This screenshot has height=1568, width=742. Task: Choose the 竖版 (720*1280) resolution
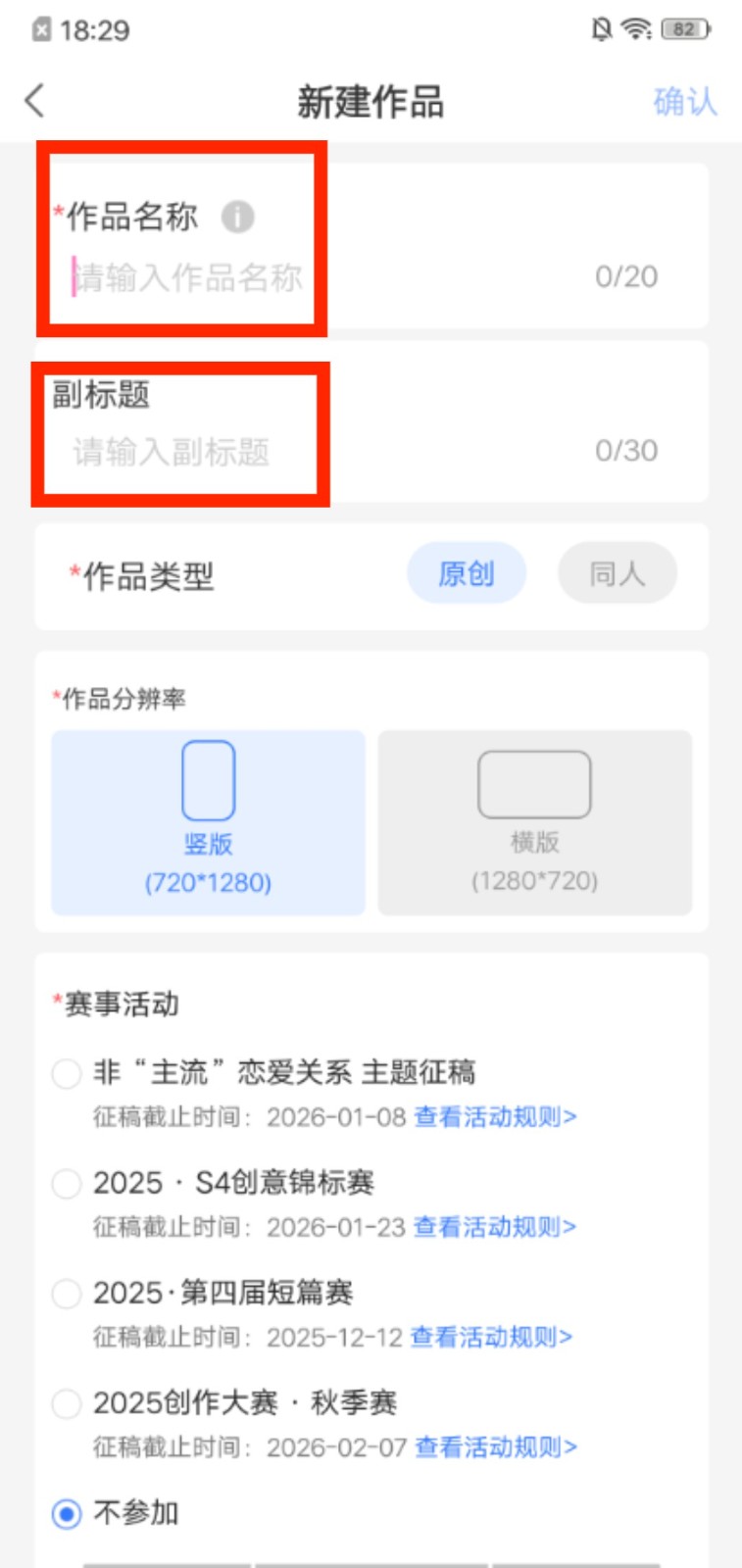(208, 821)
